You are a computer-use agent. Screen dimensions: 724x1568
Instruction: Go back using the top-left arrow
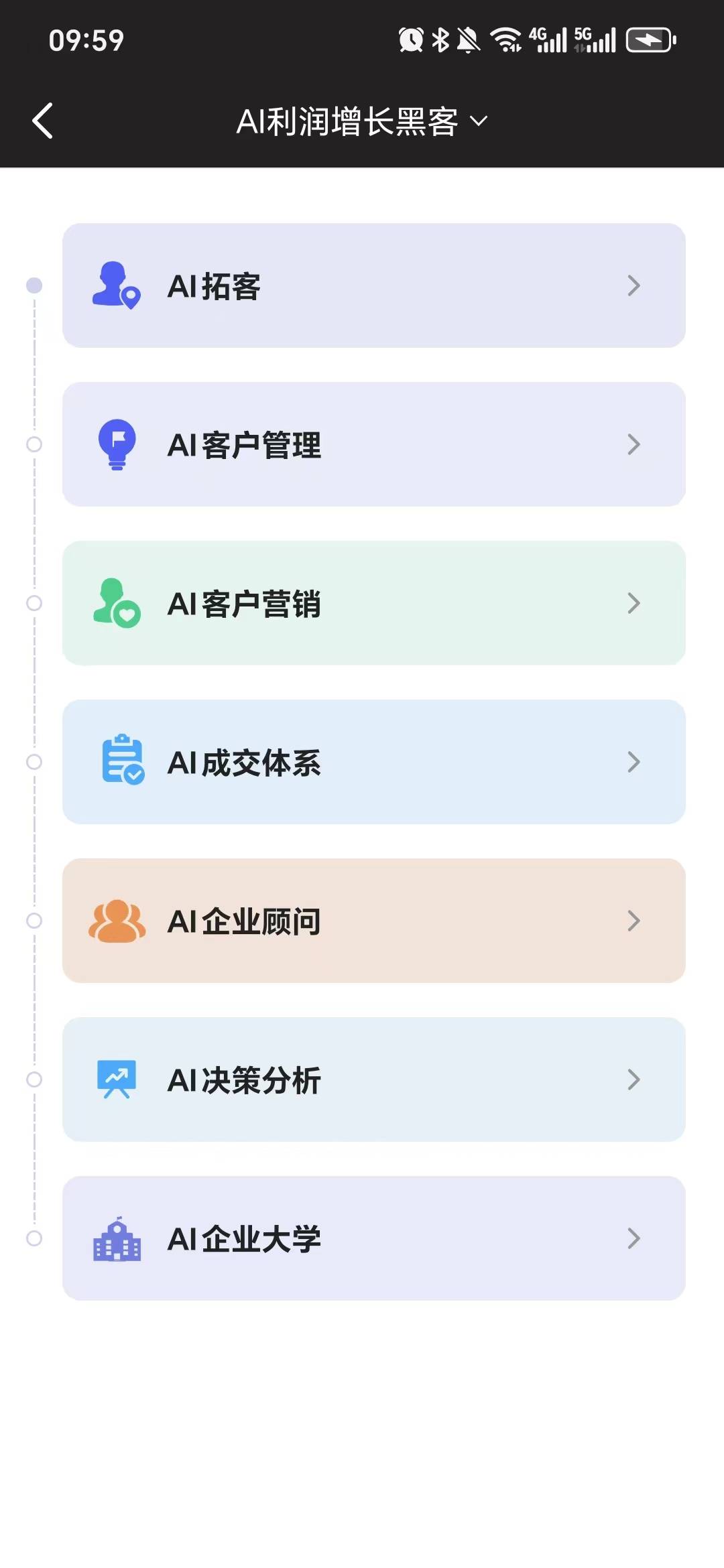[x=43, y=121]
